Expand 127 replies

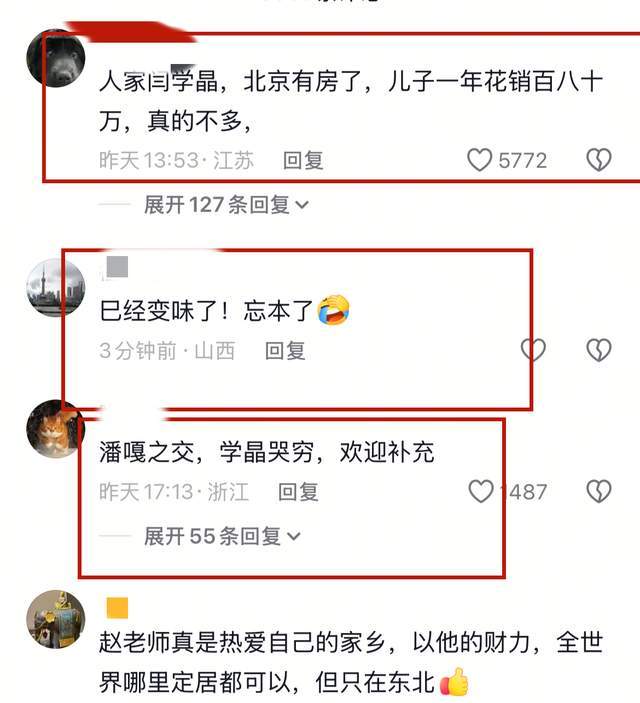(226, 205)
